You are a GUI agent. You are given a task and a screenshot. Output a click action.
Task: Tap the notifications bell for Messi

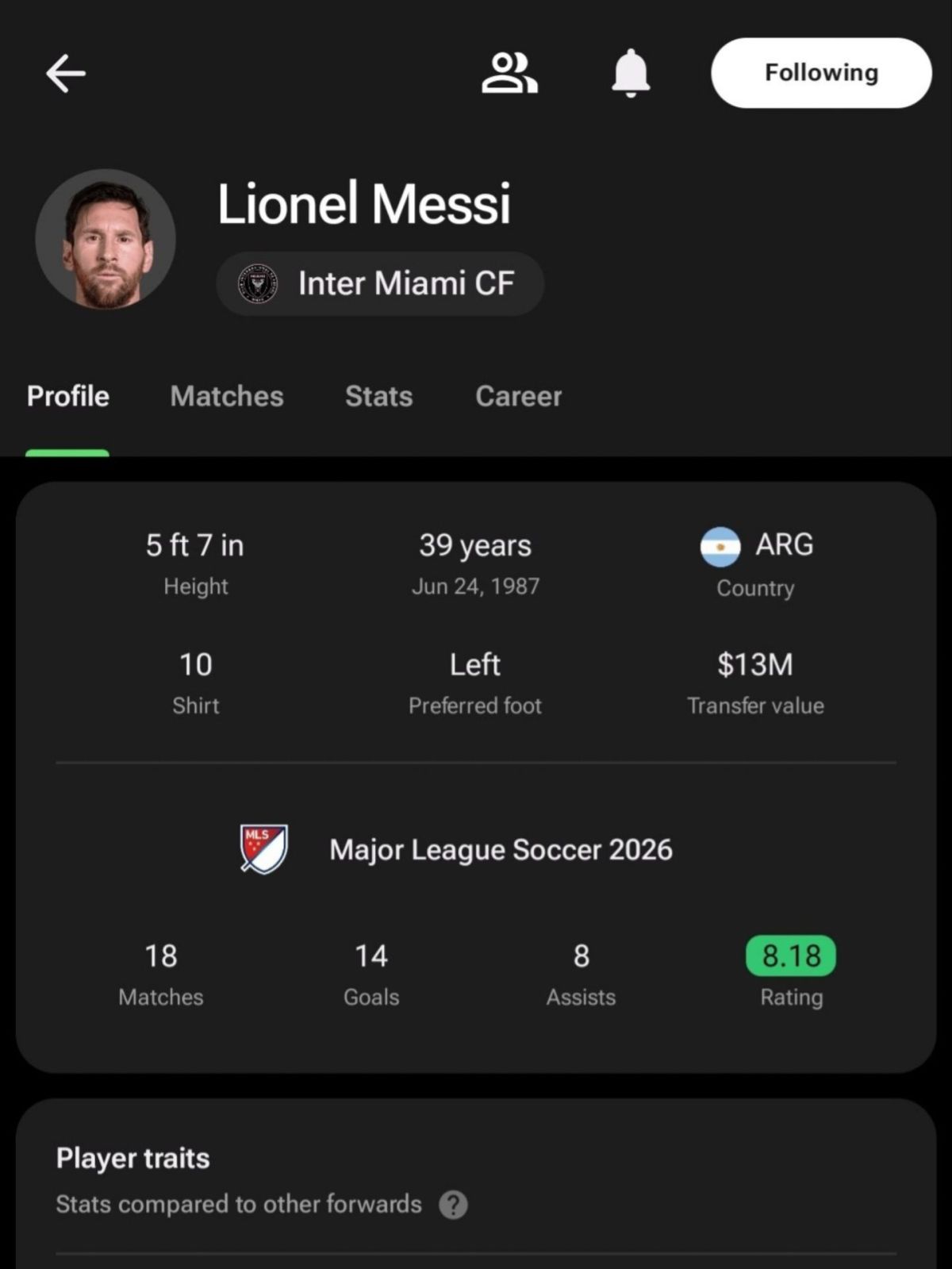631,73
